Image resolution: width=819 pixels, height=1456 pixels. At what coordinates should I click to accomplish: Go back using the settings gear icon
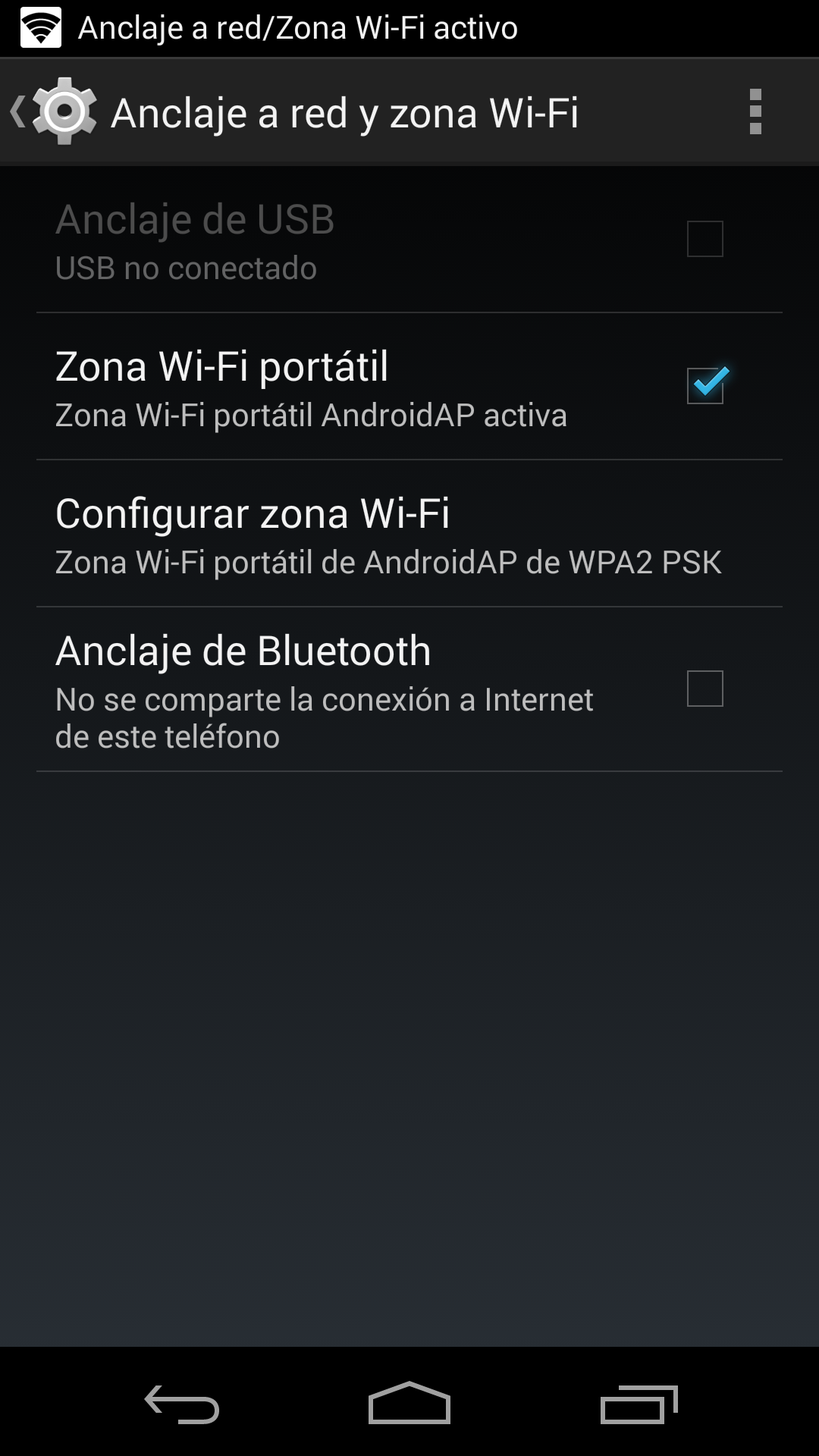62,111
